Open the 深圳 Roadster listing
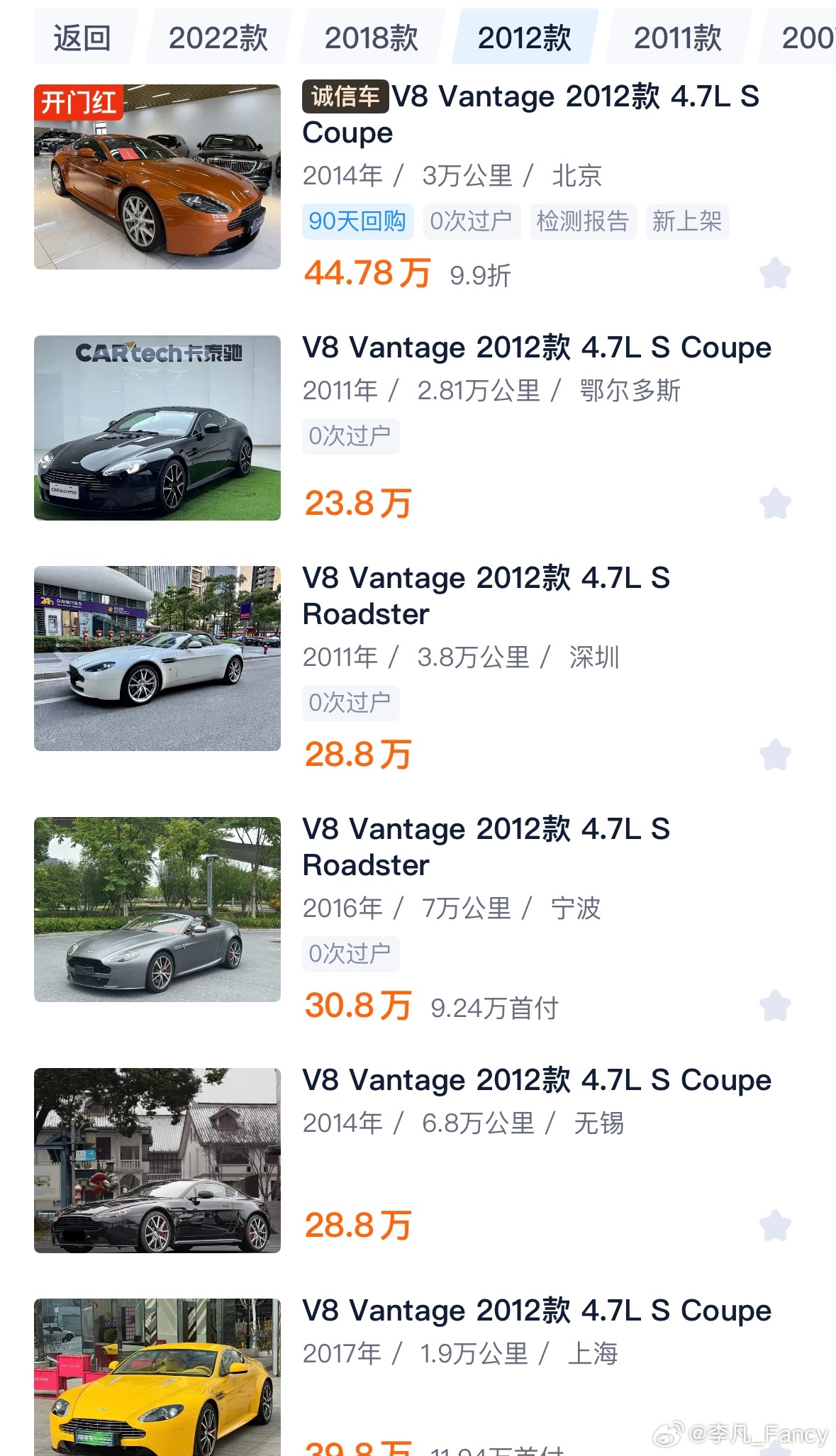 coord(157,658)
